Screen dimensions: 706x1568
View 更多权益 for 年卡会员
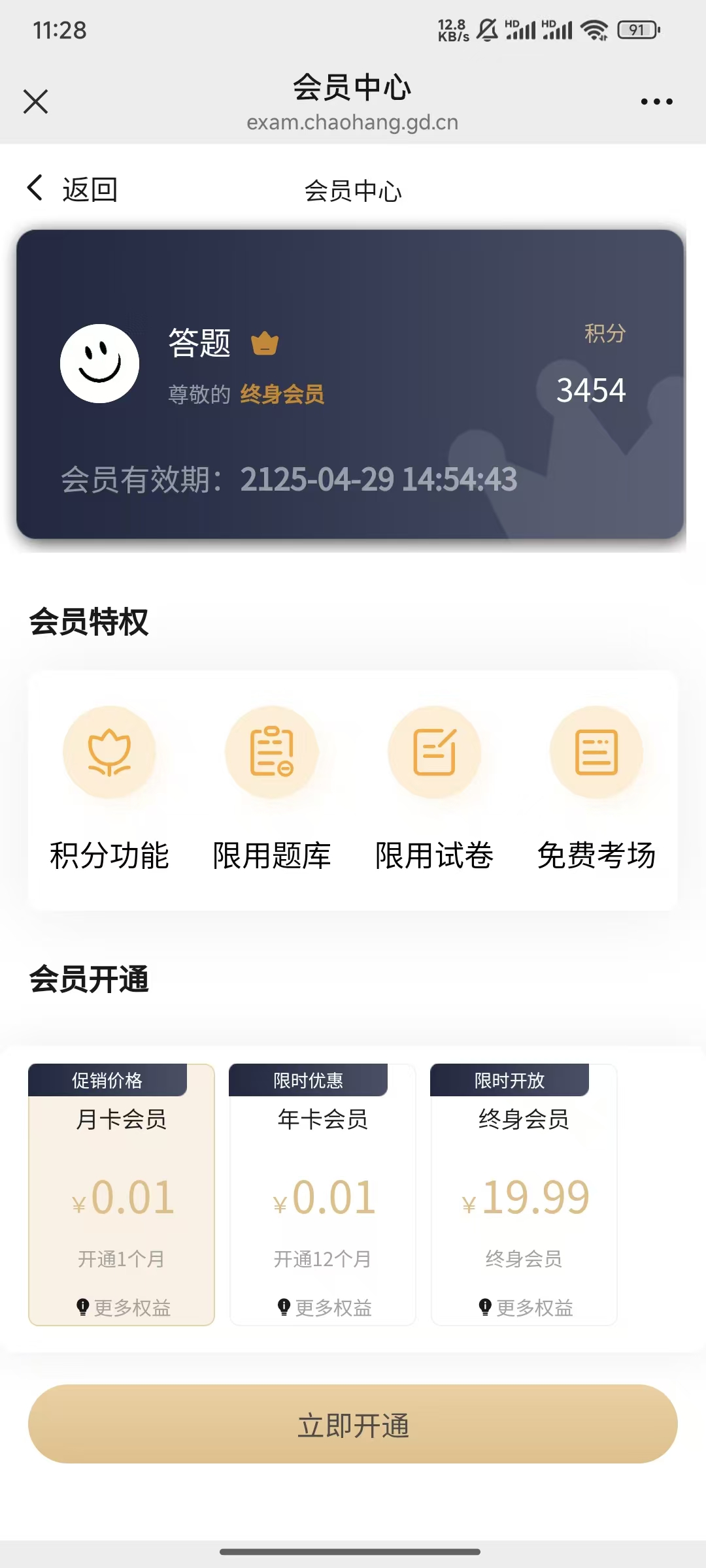click(326, 1307)
